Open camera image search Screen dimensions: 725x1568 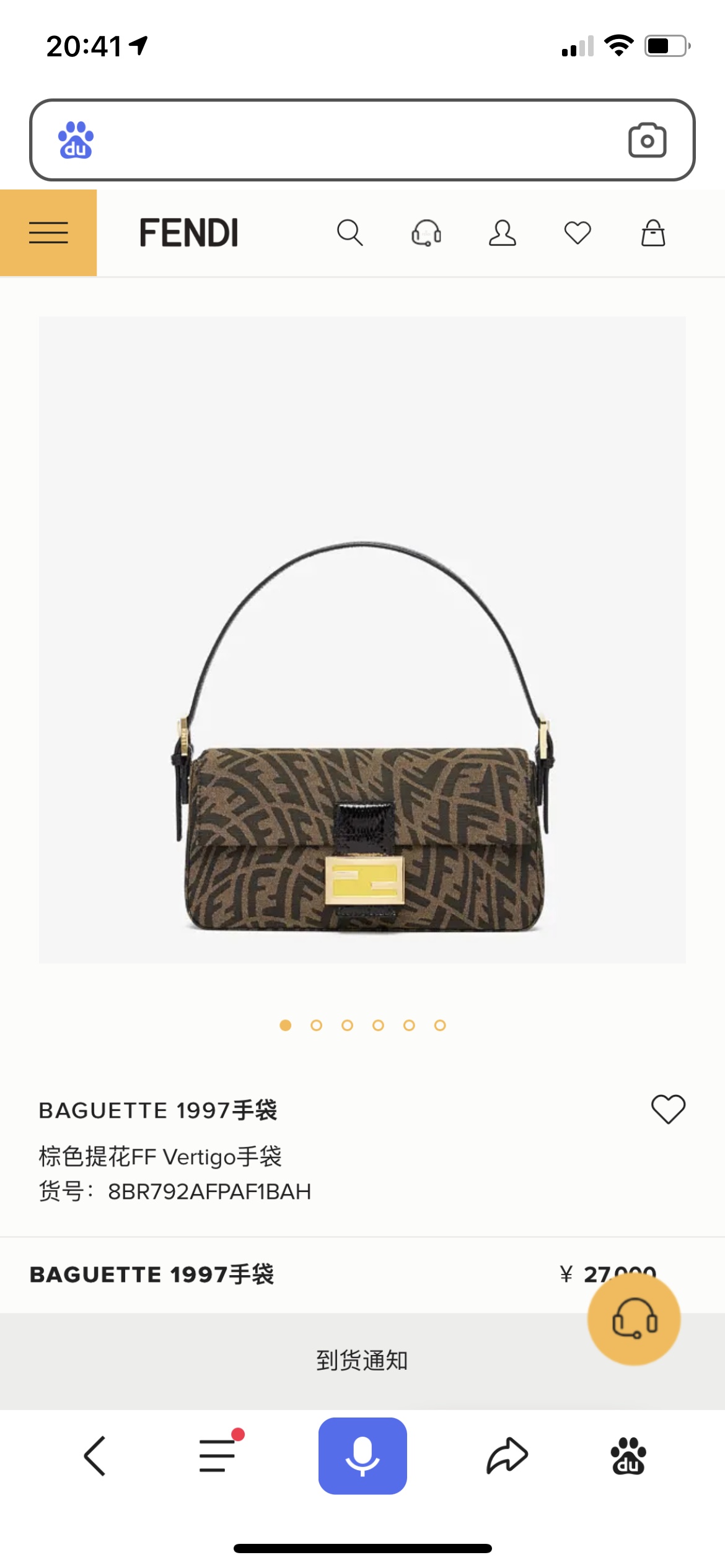647,140
